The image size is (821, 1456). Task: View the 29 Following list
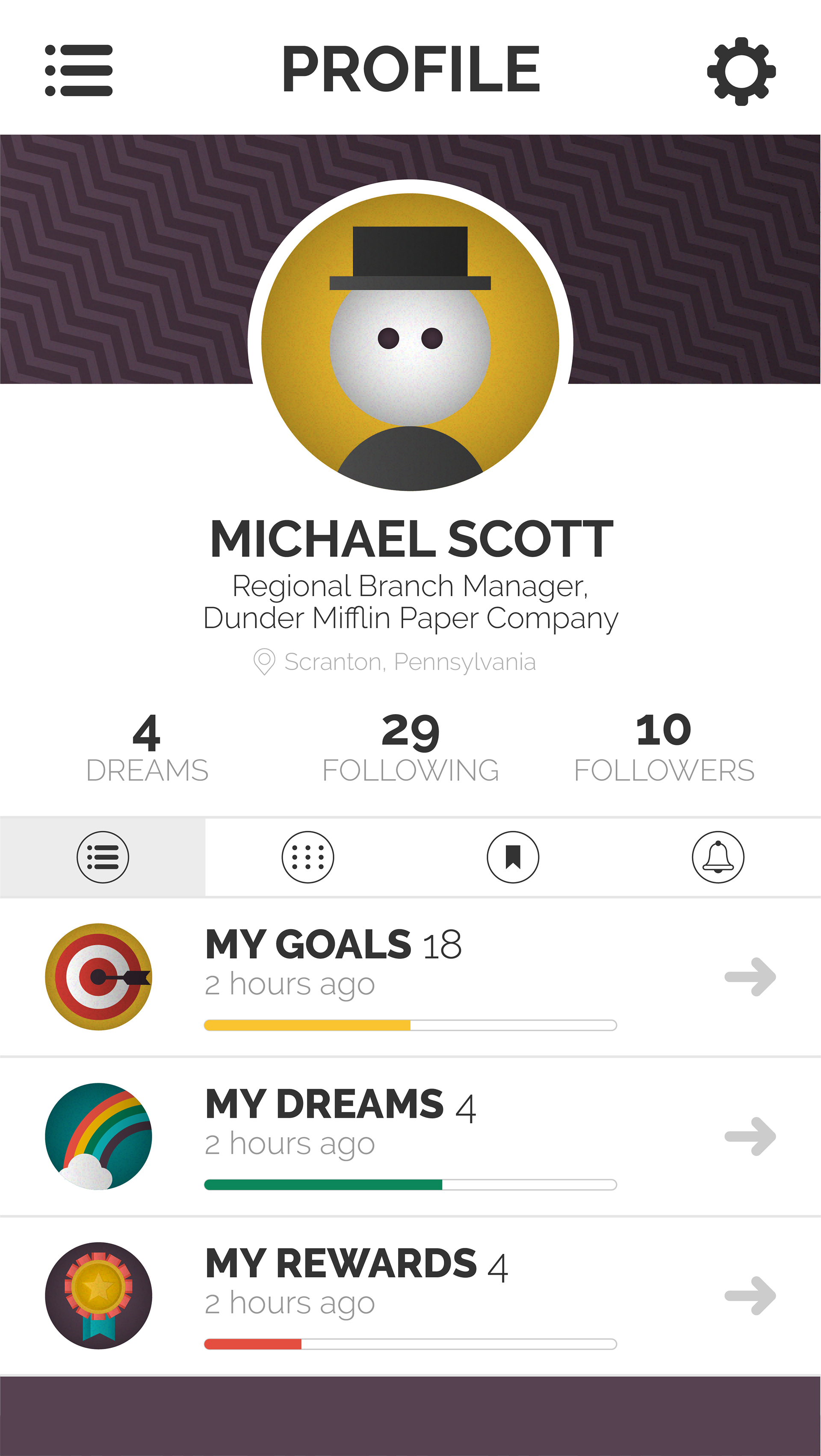coord(410,747)
